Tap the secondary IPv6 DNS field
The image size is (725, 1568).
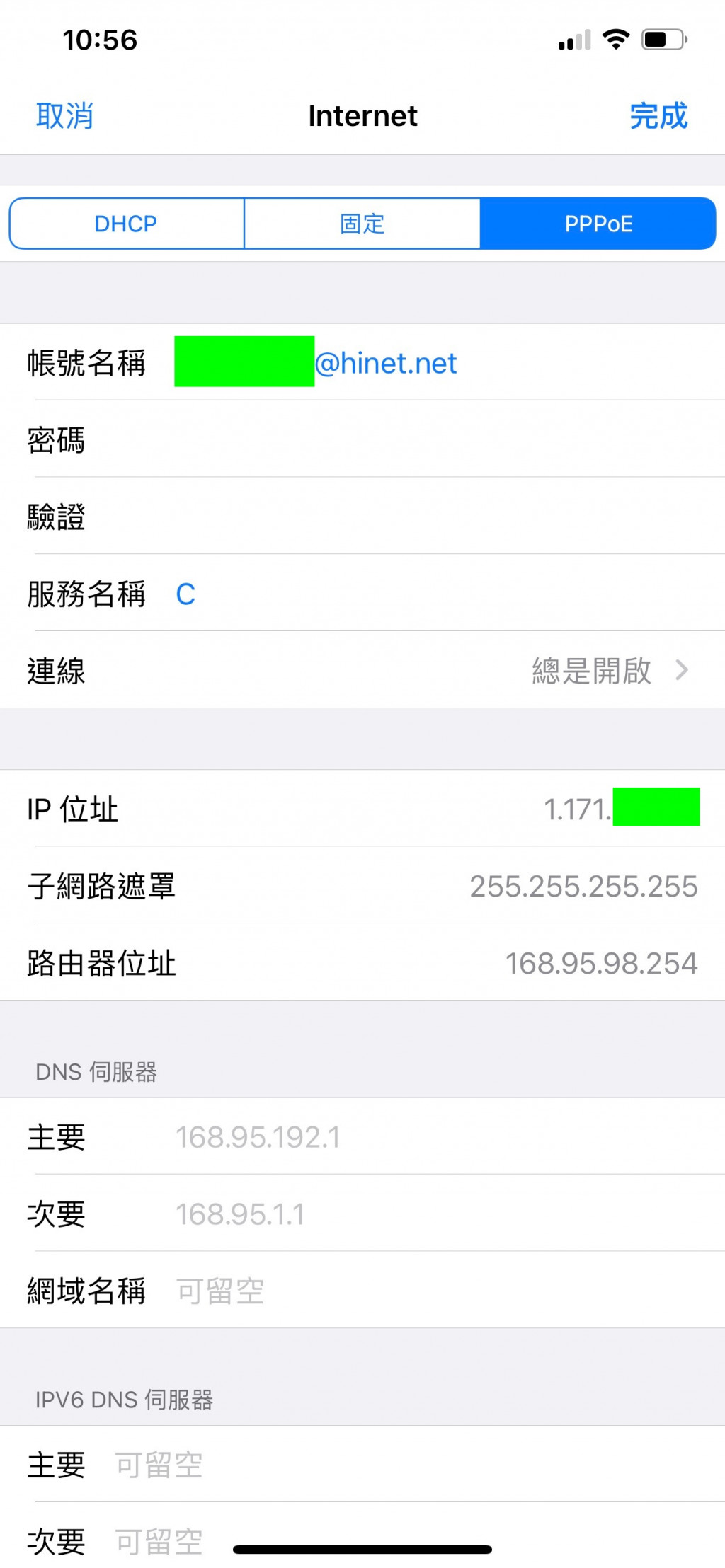click(x=159, y=1540)
